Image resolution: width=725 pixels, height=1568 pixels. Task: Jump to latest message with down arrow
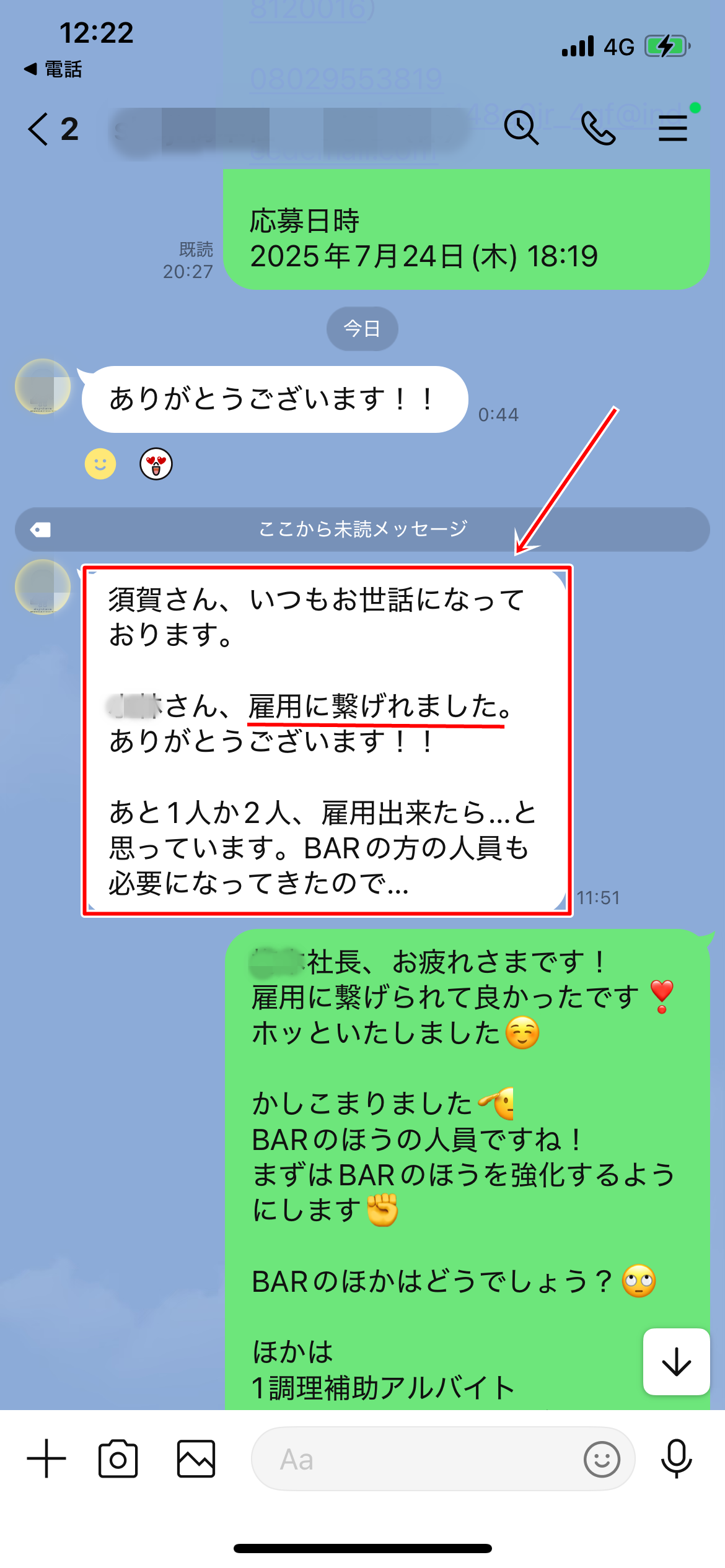click(676, 1361)
